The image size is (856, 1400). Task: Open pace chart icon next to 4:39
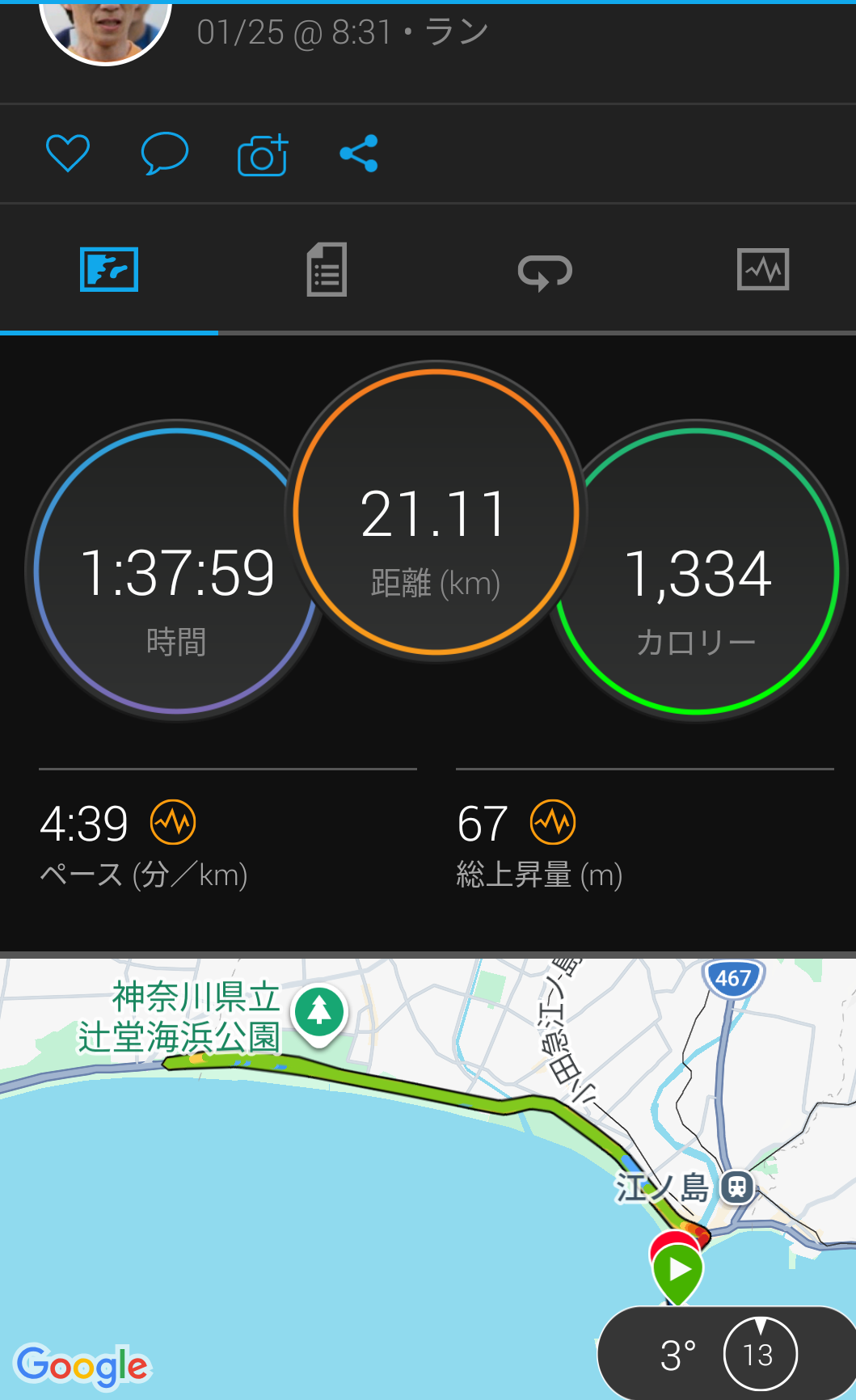point(173,822)
